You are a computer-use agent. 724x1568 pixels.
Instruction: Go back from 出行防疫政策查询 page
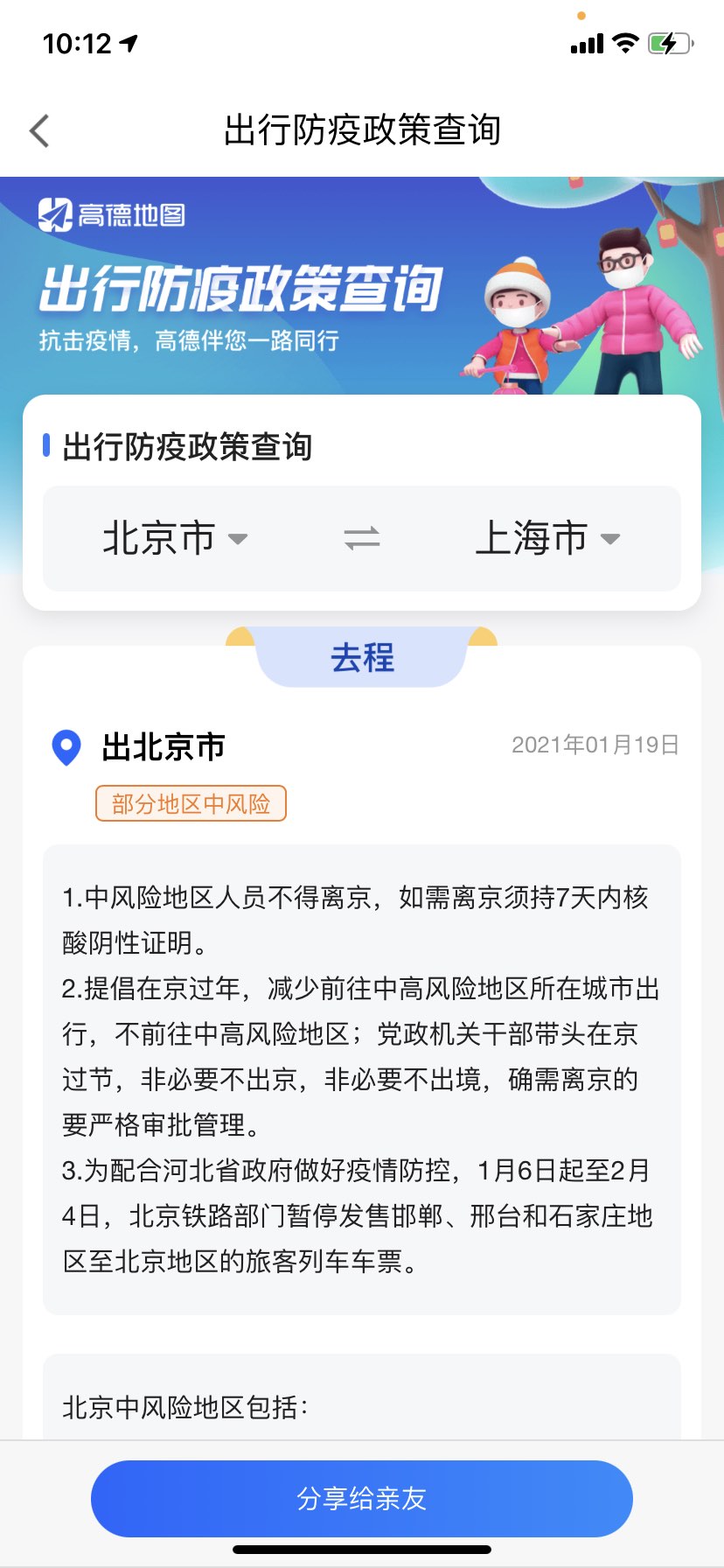point(39,131)
